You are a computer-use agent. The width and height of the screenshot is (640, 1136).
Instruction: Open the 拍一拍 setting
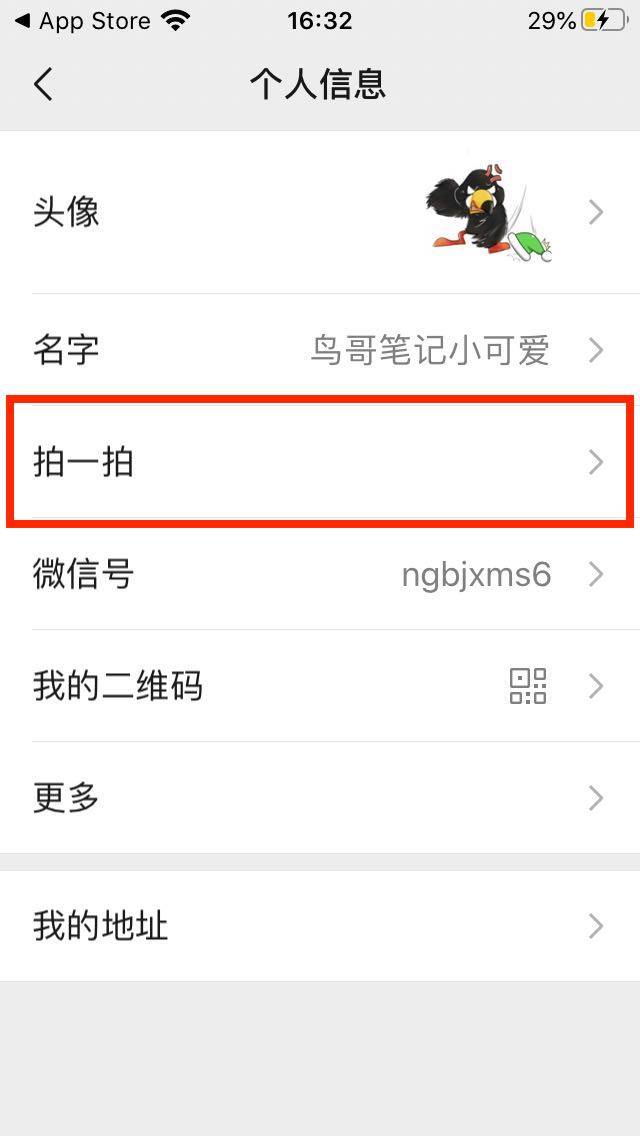(320, 462)
